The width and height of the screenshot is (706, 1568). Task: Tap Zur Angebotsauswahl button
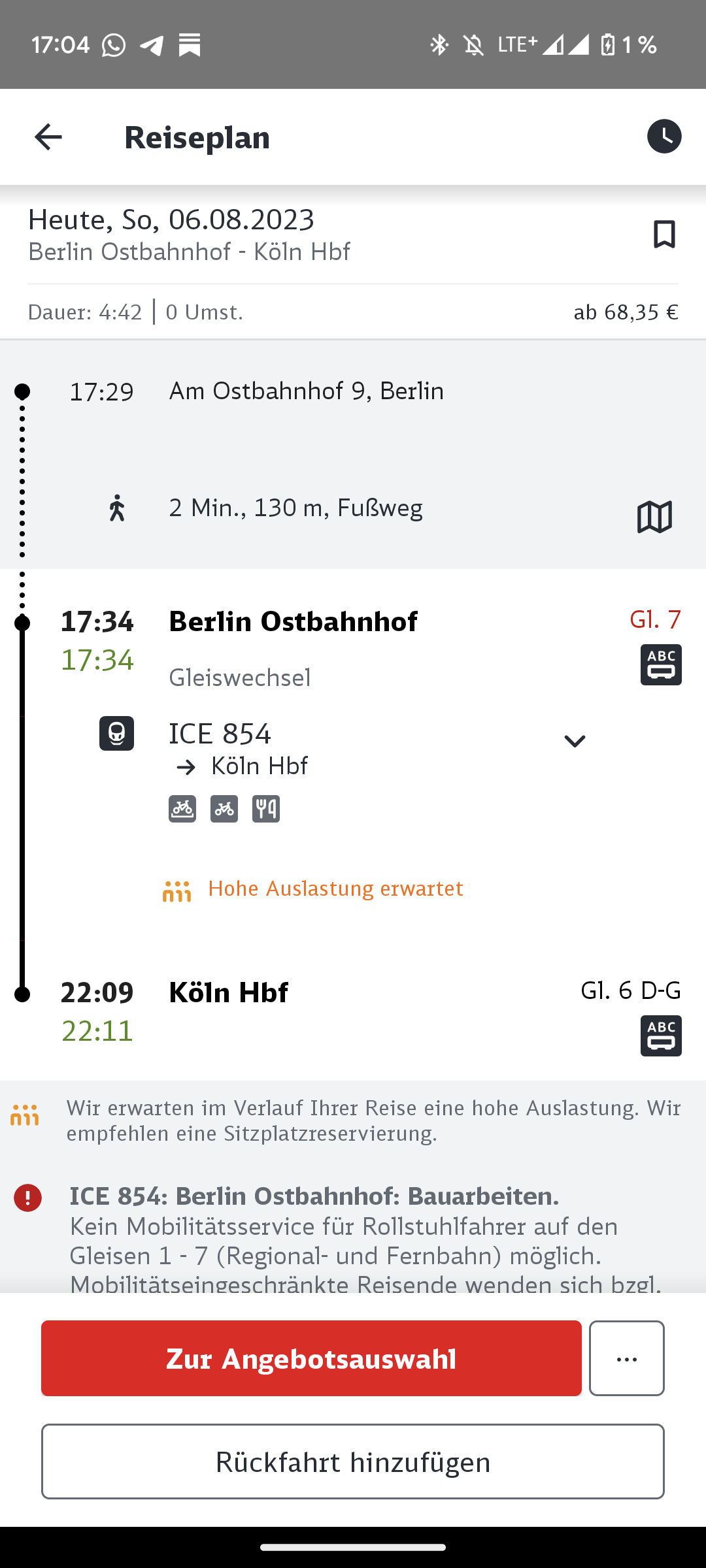coord(311,1358)
